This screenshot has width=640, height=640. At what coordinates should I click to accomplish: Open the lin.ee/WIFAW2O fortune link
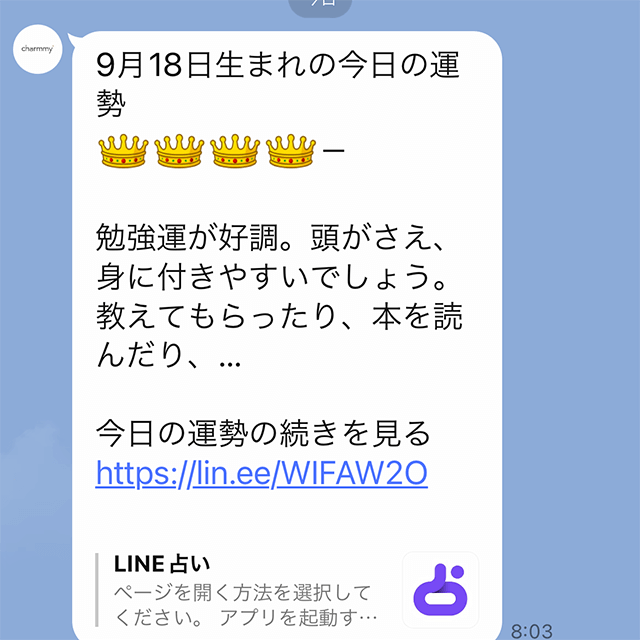[x=262, y=473]
